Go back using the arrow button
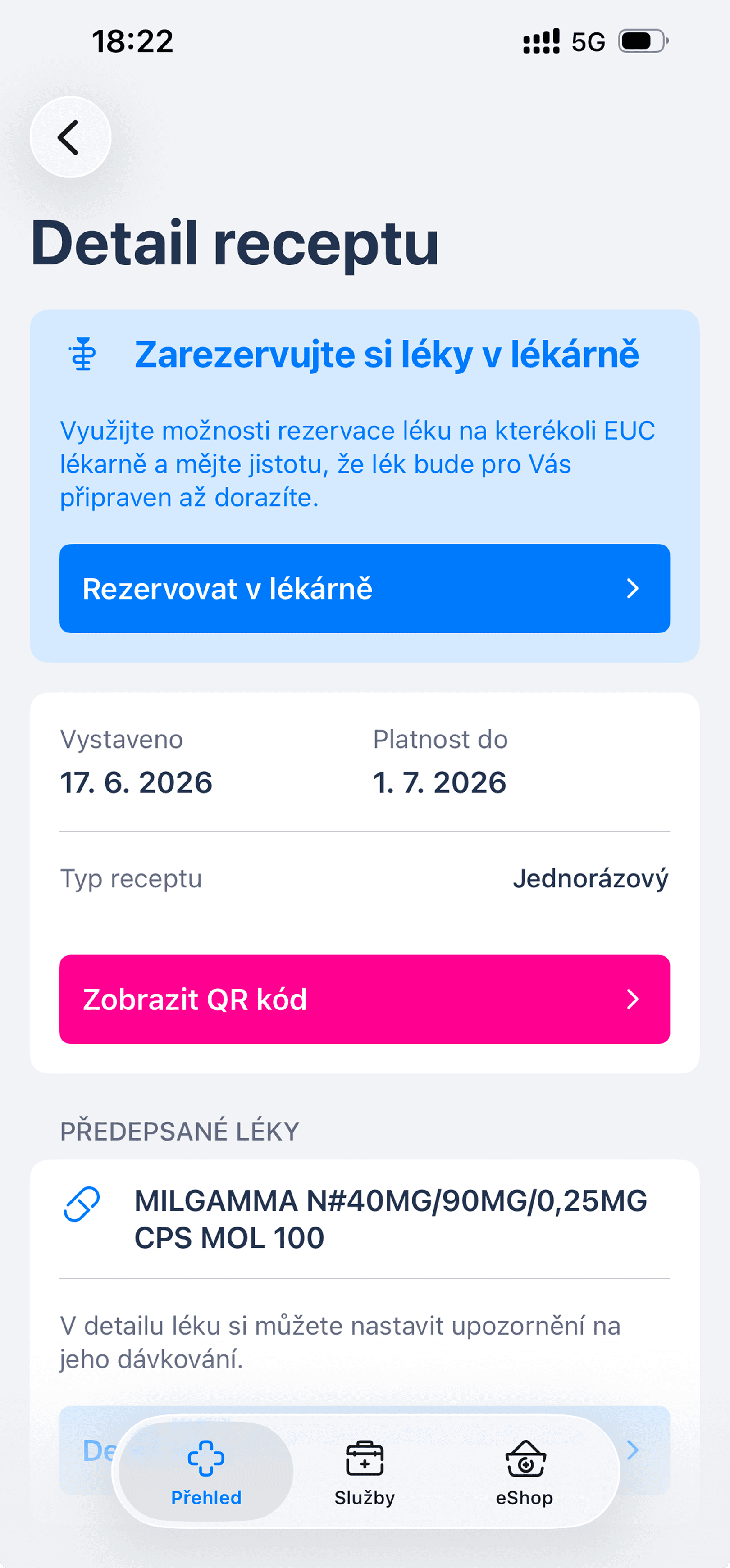 [71, 137]
